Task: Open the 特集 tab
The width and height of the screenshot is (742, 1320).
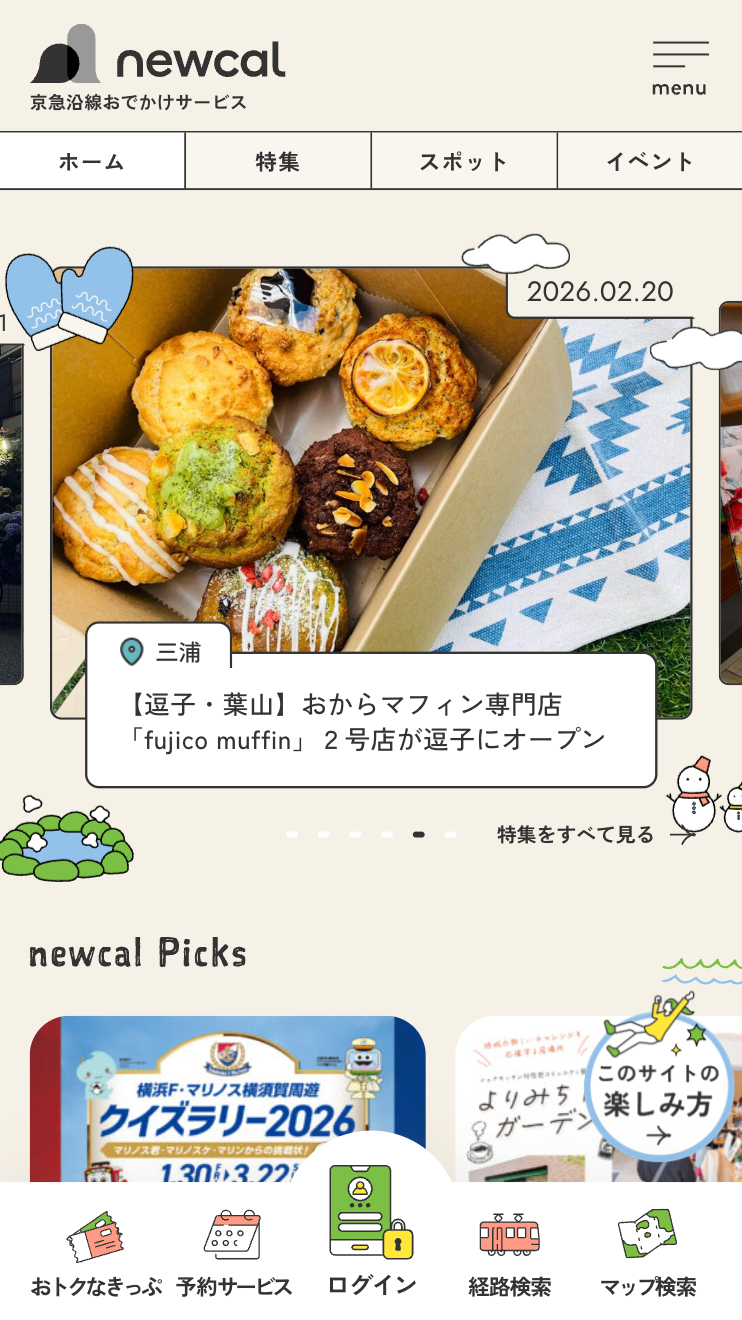Action: point(278,161)
